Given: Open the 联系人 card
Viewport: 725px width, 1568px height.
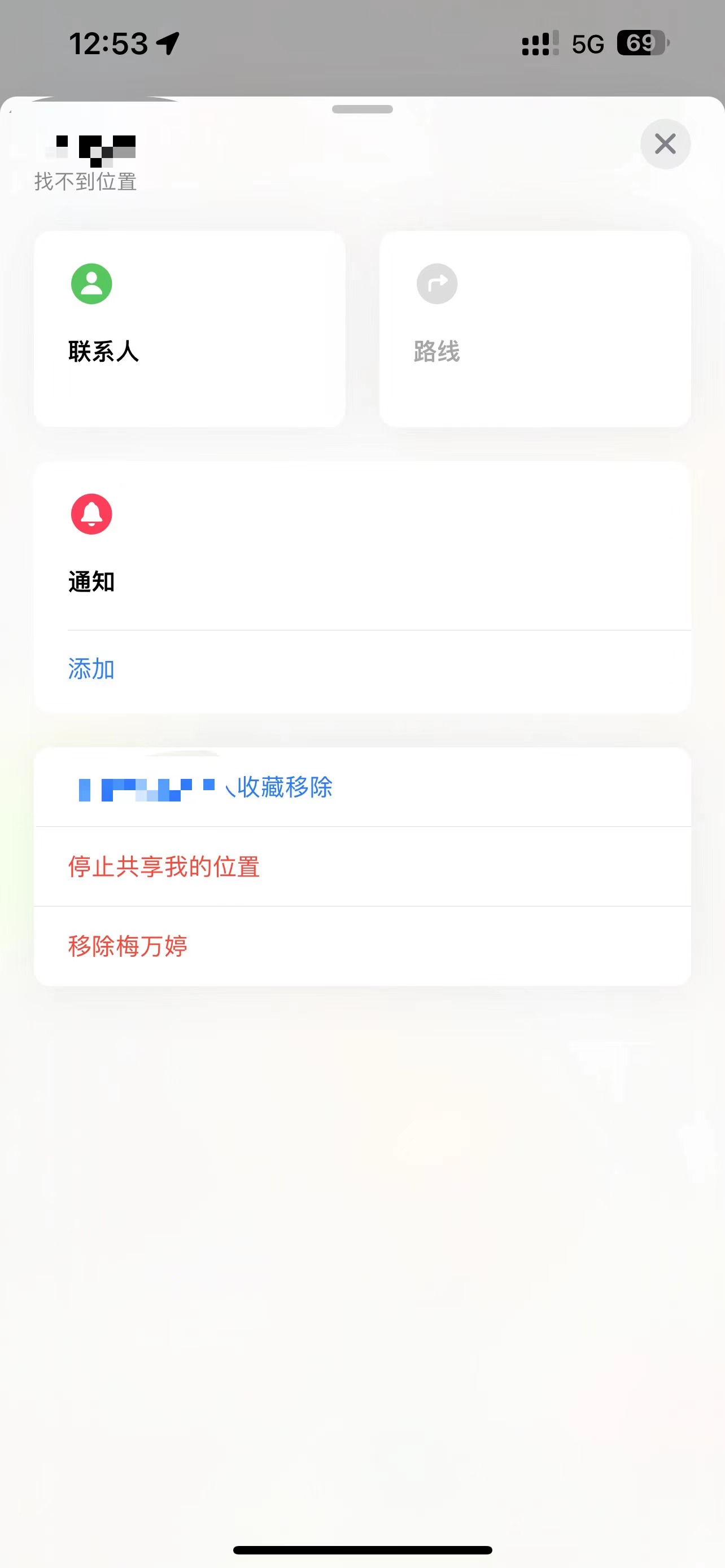Looking at the screenshot, I should tap(189, 329).
